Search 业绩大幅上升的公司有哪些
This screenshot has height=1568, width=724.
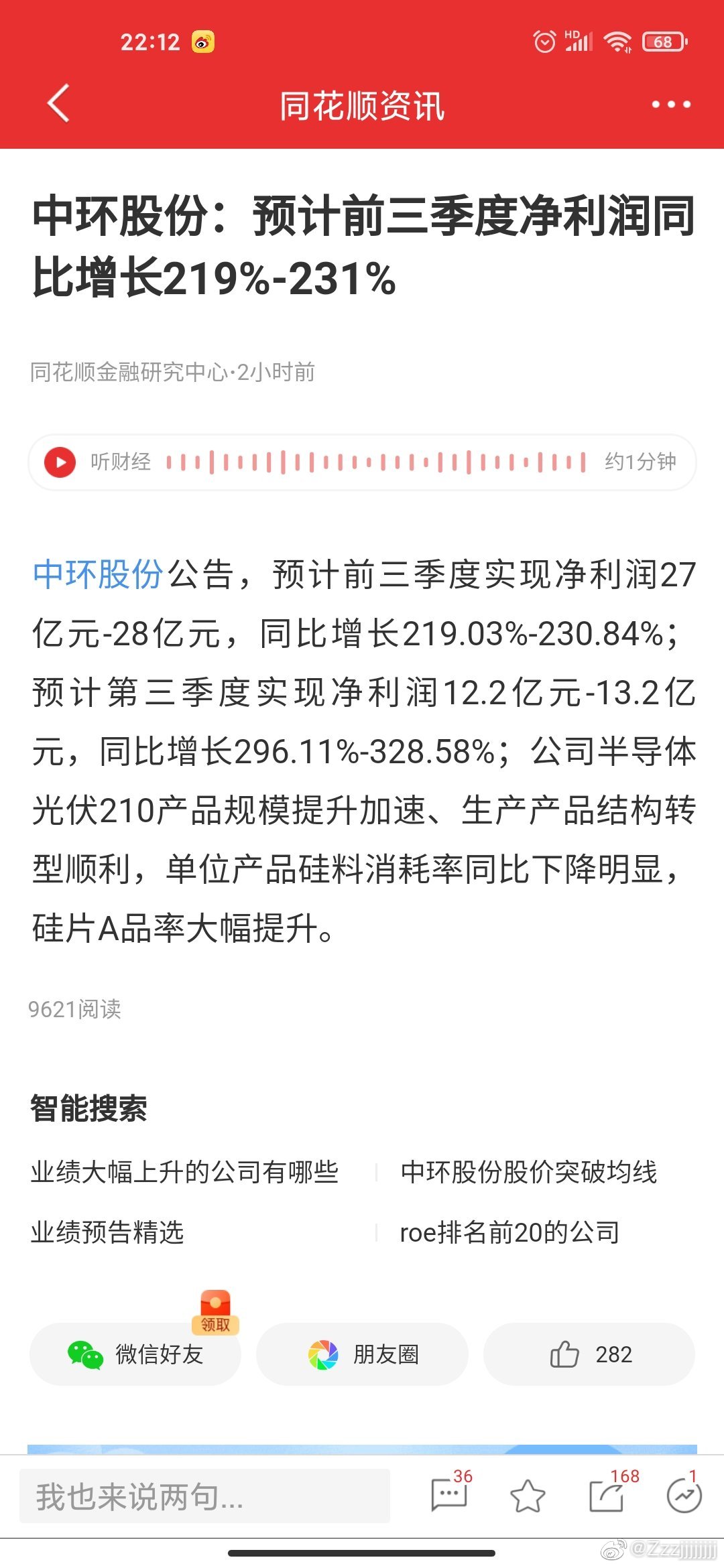point(184,1172)
